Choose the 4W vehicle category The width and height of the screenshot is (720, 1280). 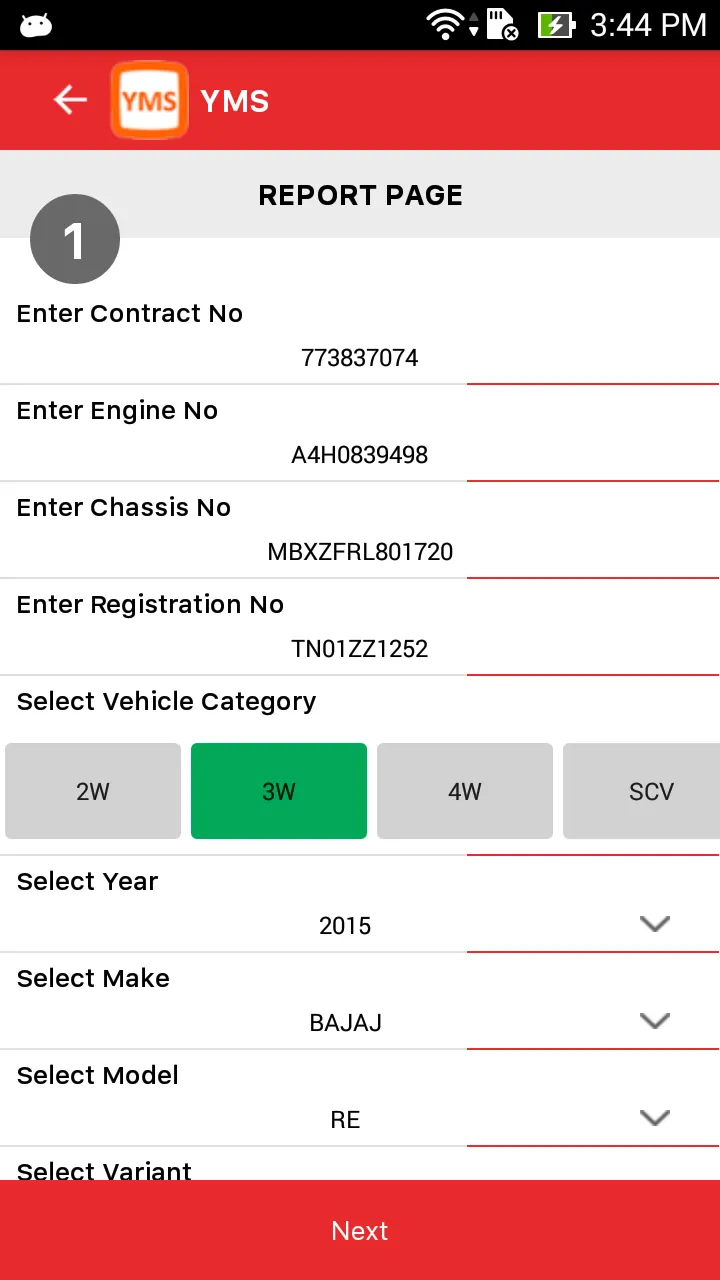point(464,790)
